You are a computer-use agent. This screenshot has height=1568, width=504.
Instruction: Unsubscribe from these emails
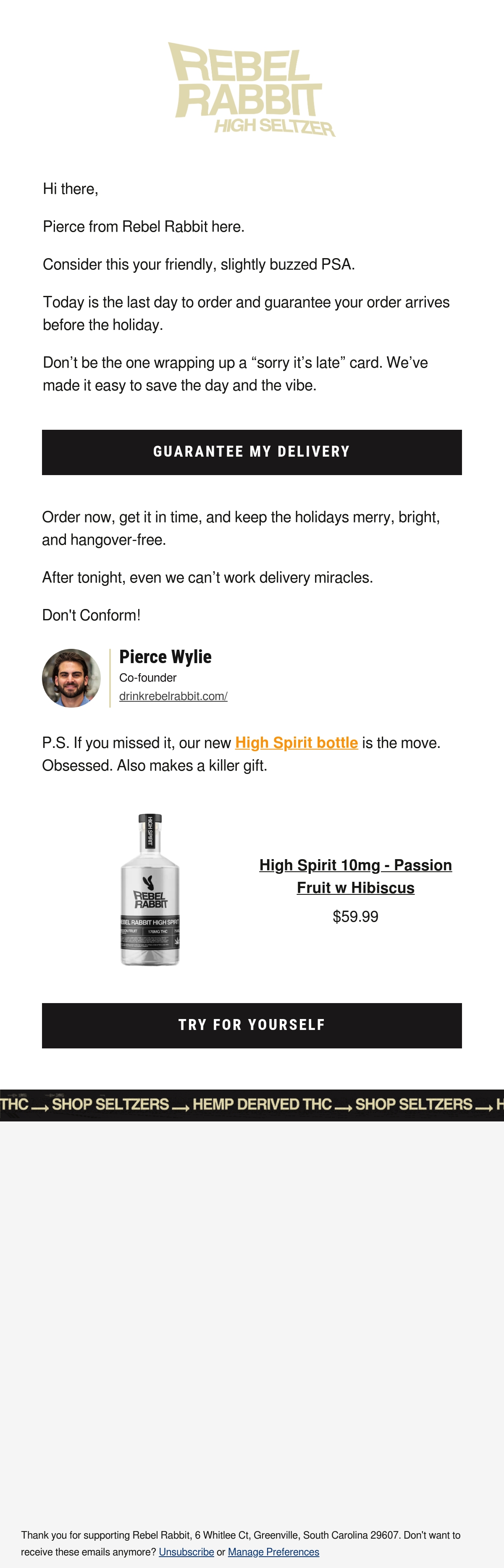point(186,1552)
